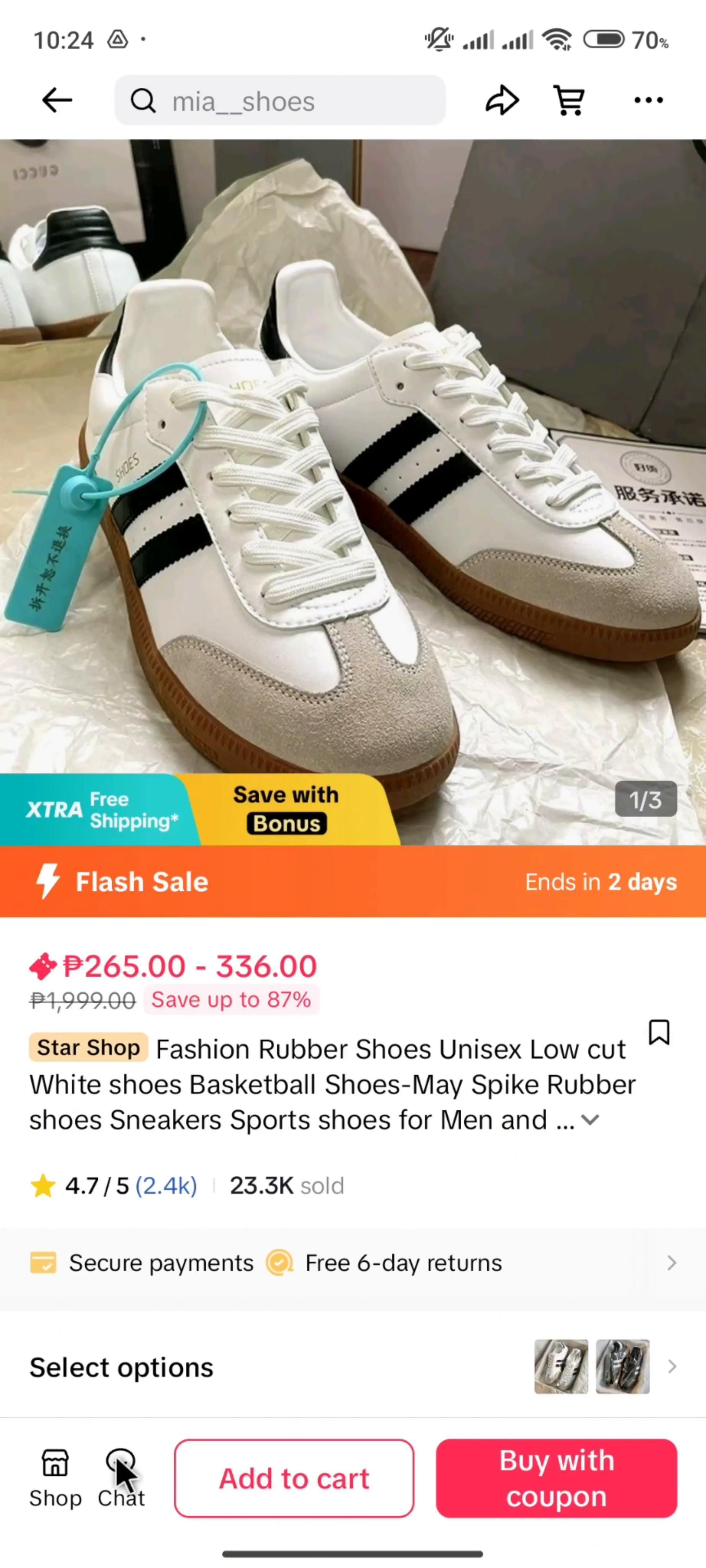Visit the seller's Shop page
The image size is (706, 1568).
56,1478
